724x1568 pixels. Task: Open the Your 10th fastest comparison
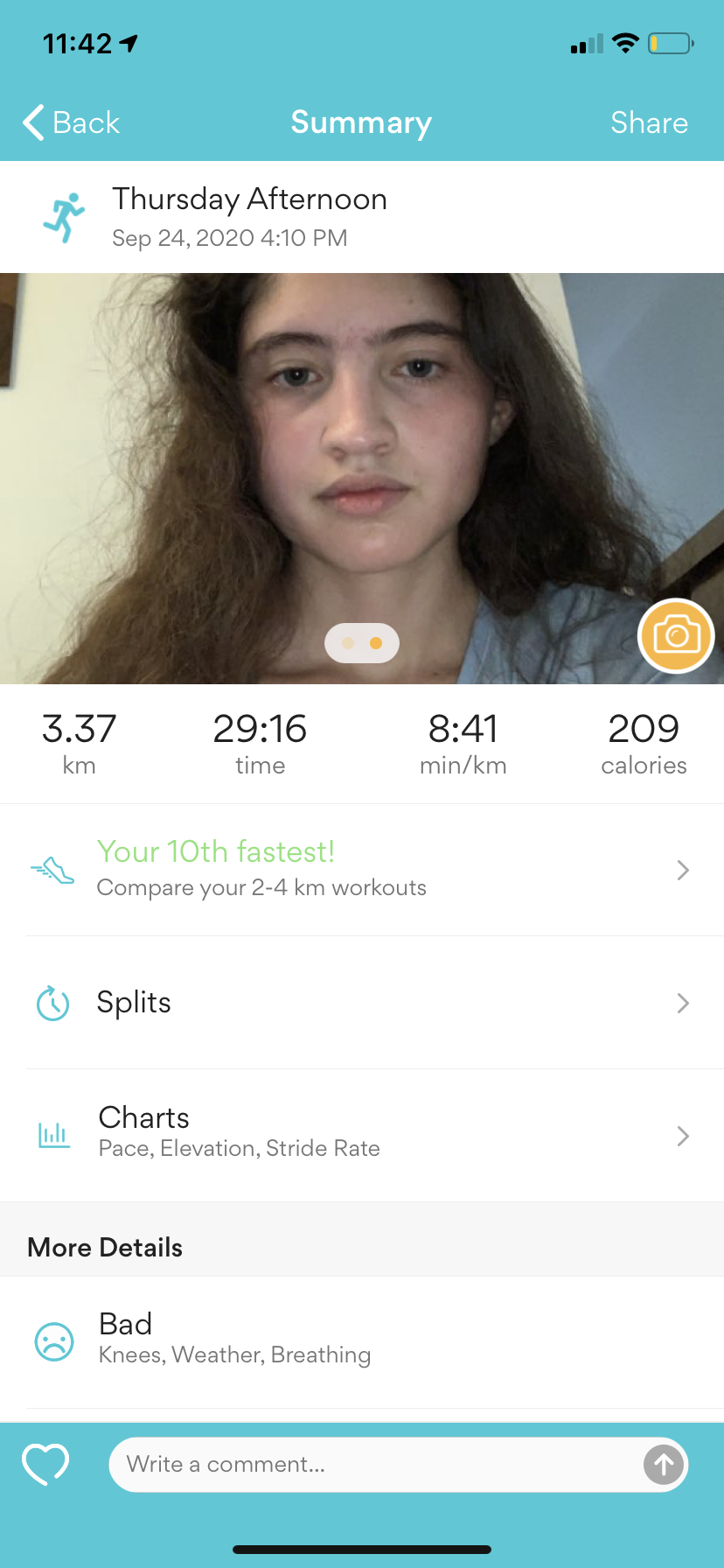click(362, 870)
